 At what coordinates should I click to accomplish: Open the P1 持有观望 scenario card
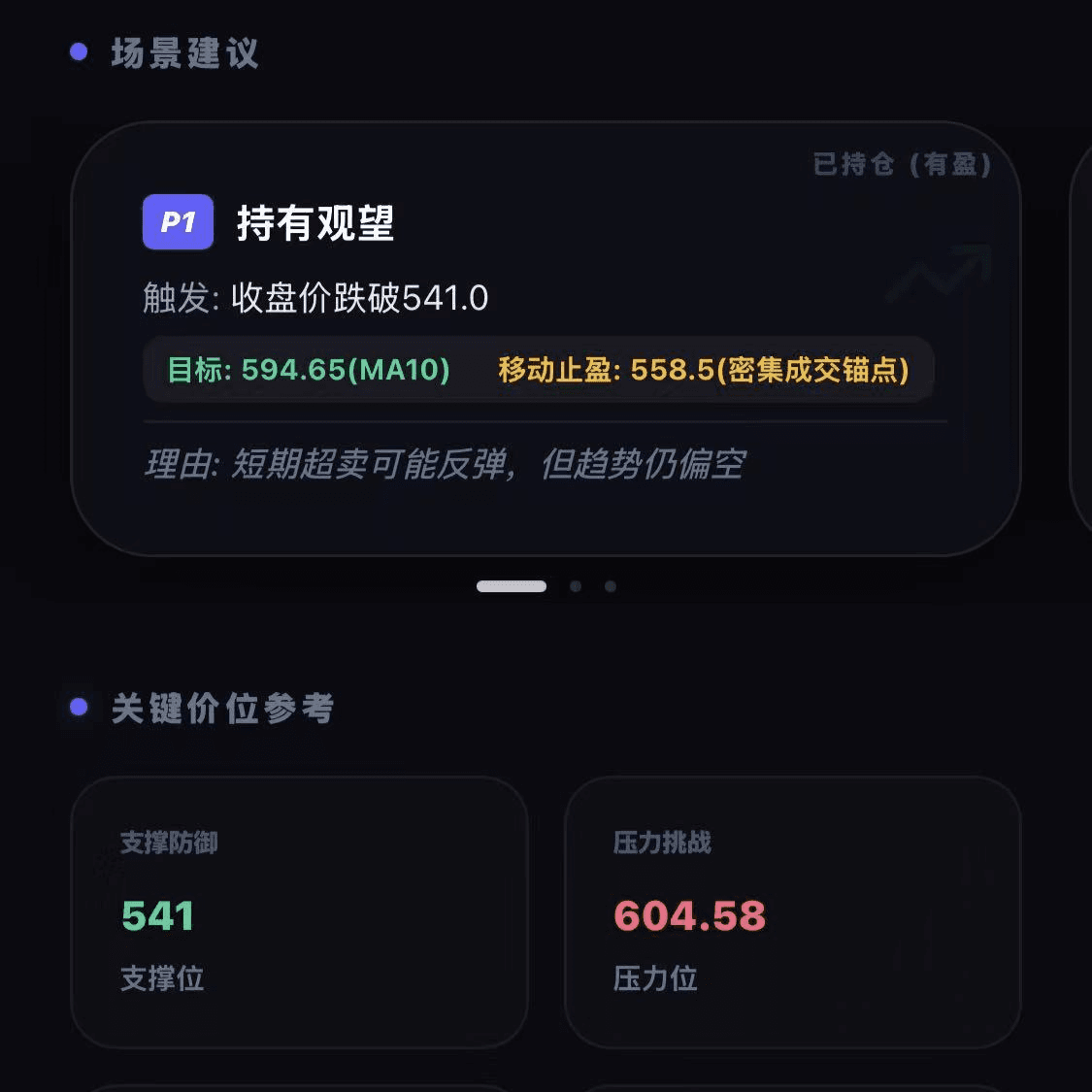pos(545,338)
